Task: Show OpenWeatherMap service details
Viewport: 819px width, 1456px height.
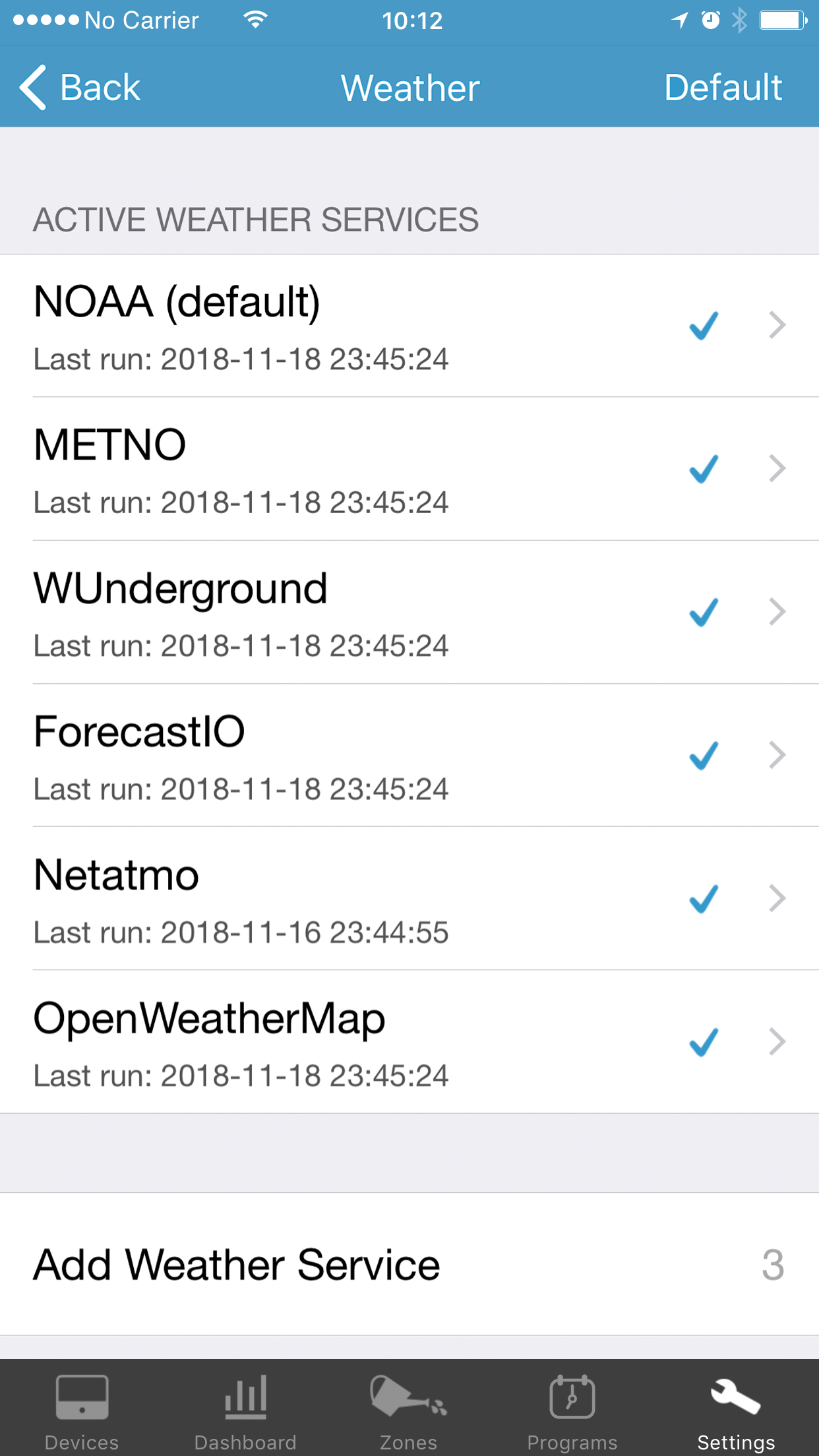Action: pos(409,1042)
